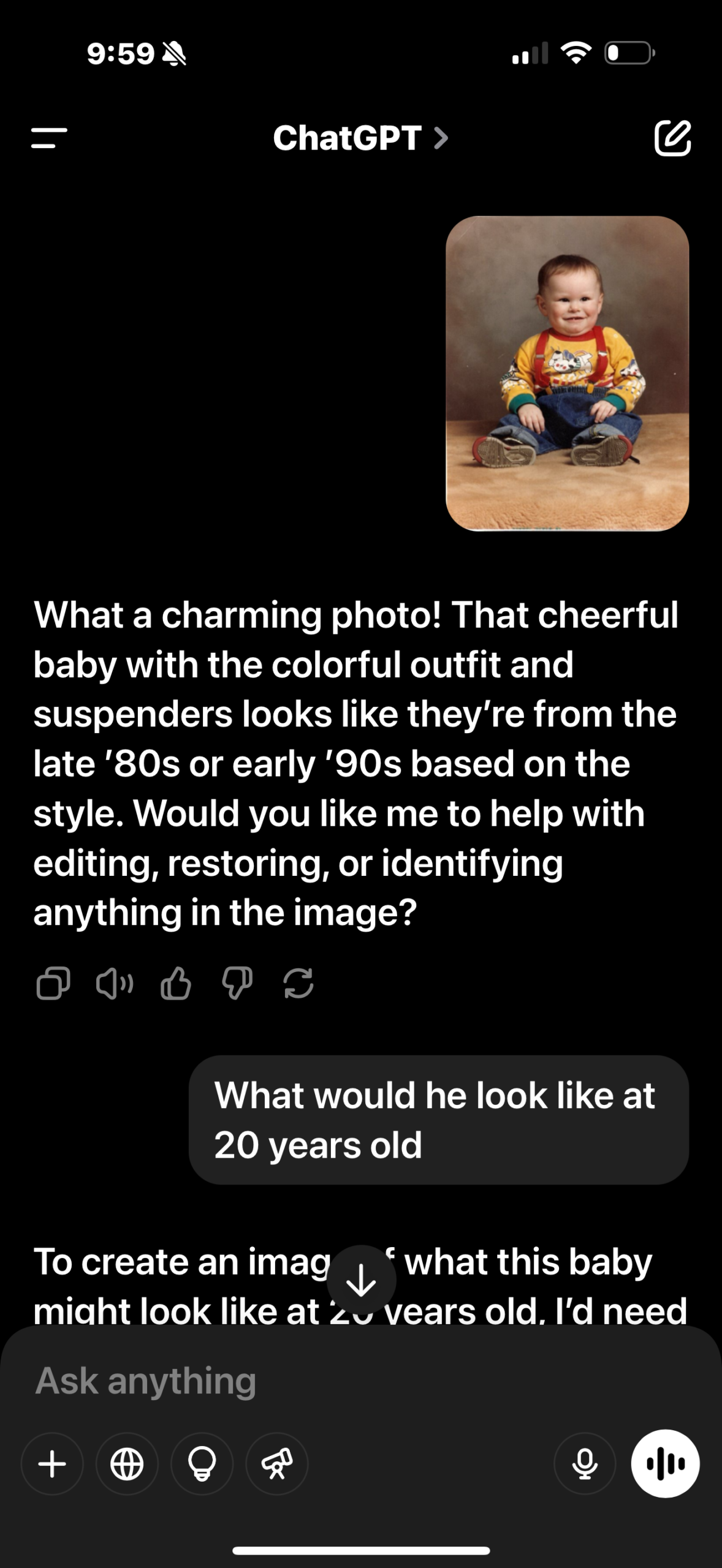Turn on the lightbulb reasoning option
The height and width of the screenshot is (1568, 722).
202,1464
